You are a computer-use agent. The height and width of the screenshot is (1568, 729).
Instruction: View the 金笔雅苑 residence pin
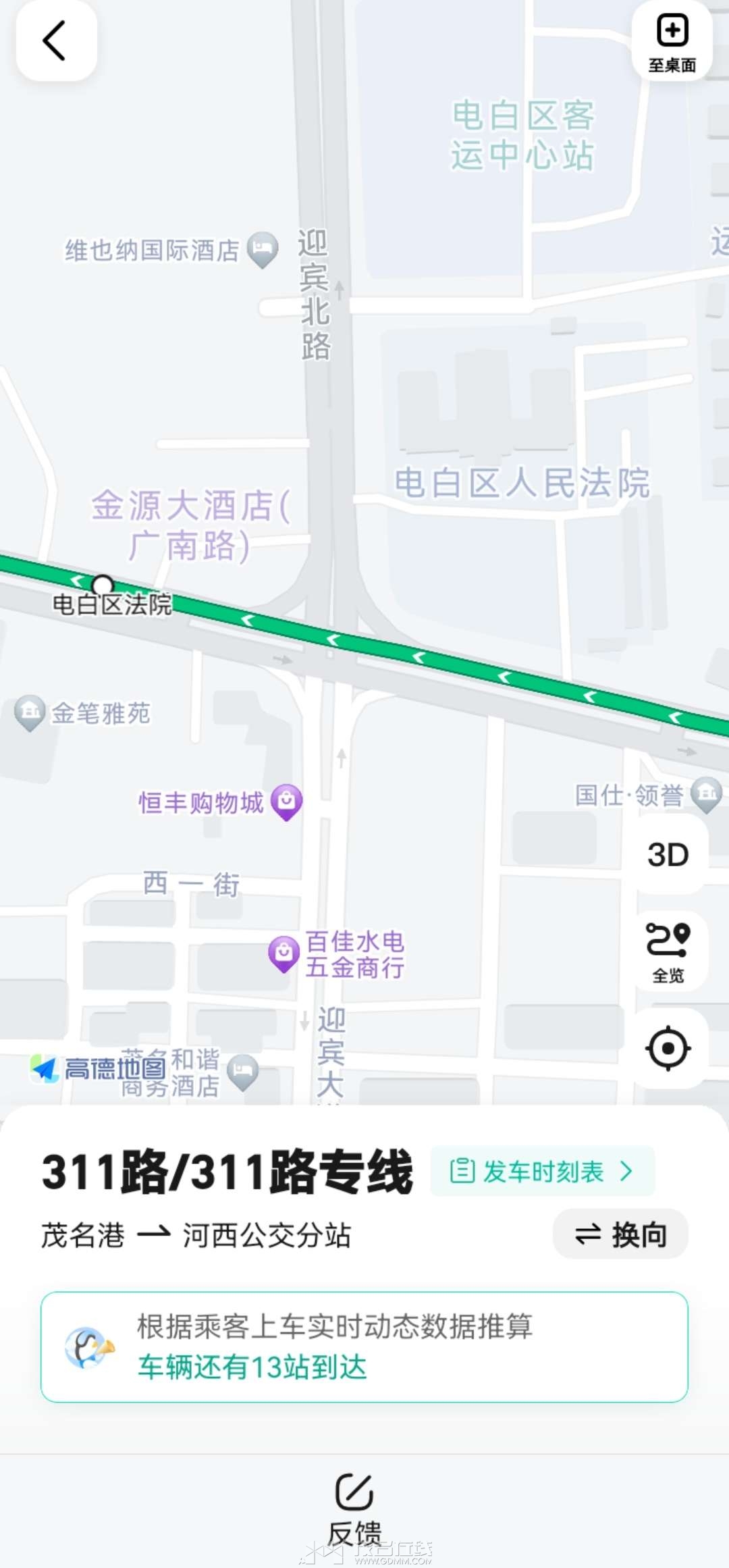coord(30,712)
